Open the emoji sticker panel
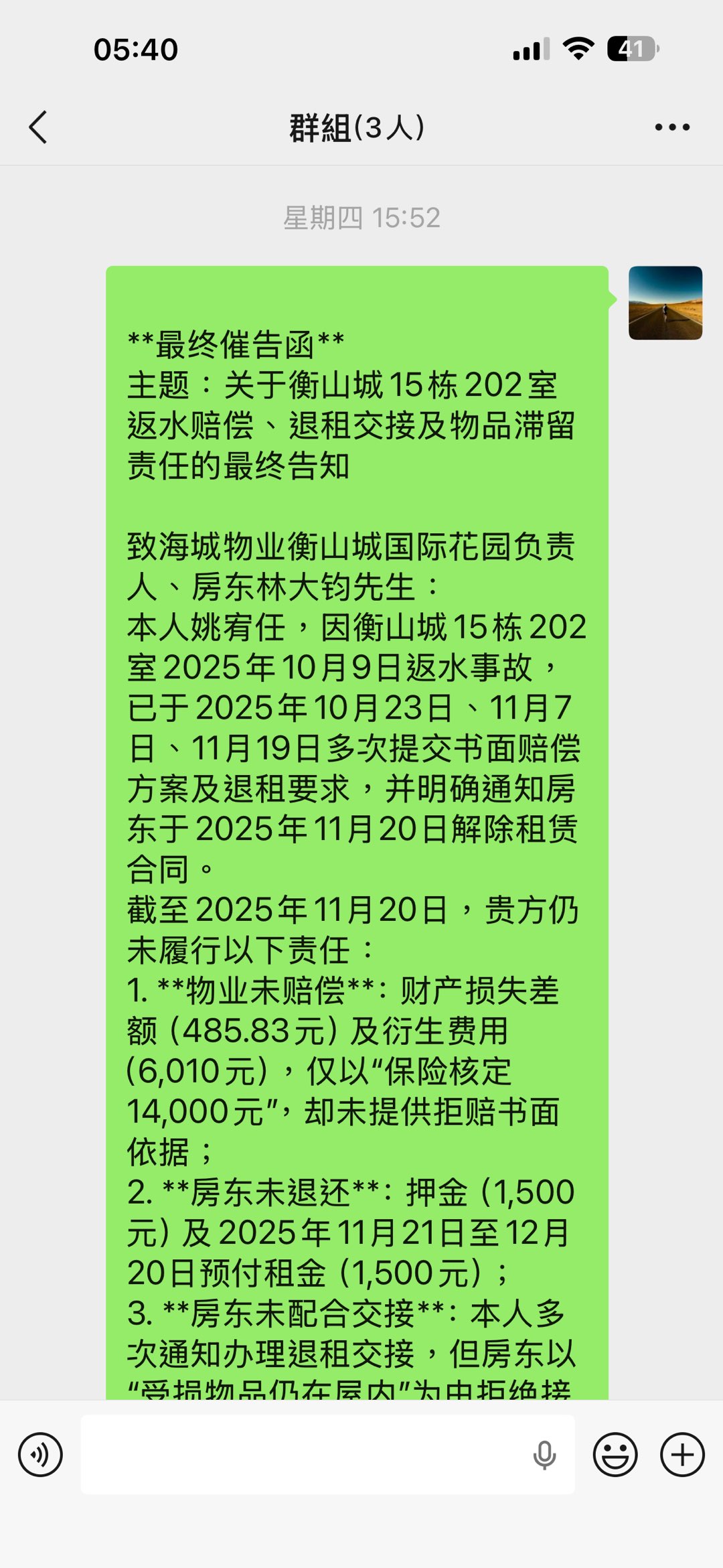Viewport: 723px width, 1568px height. tap(615, 1455)
